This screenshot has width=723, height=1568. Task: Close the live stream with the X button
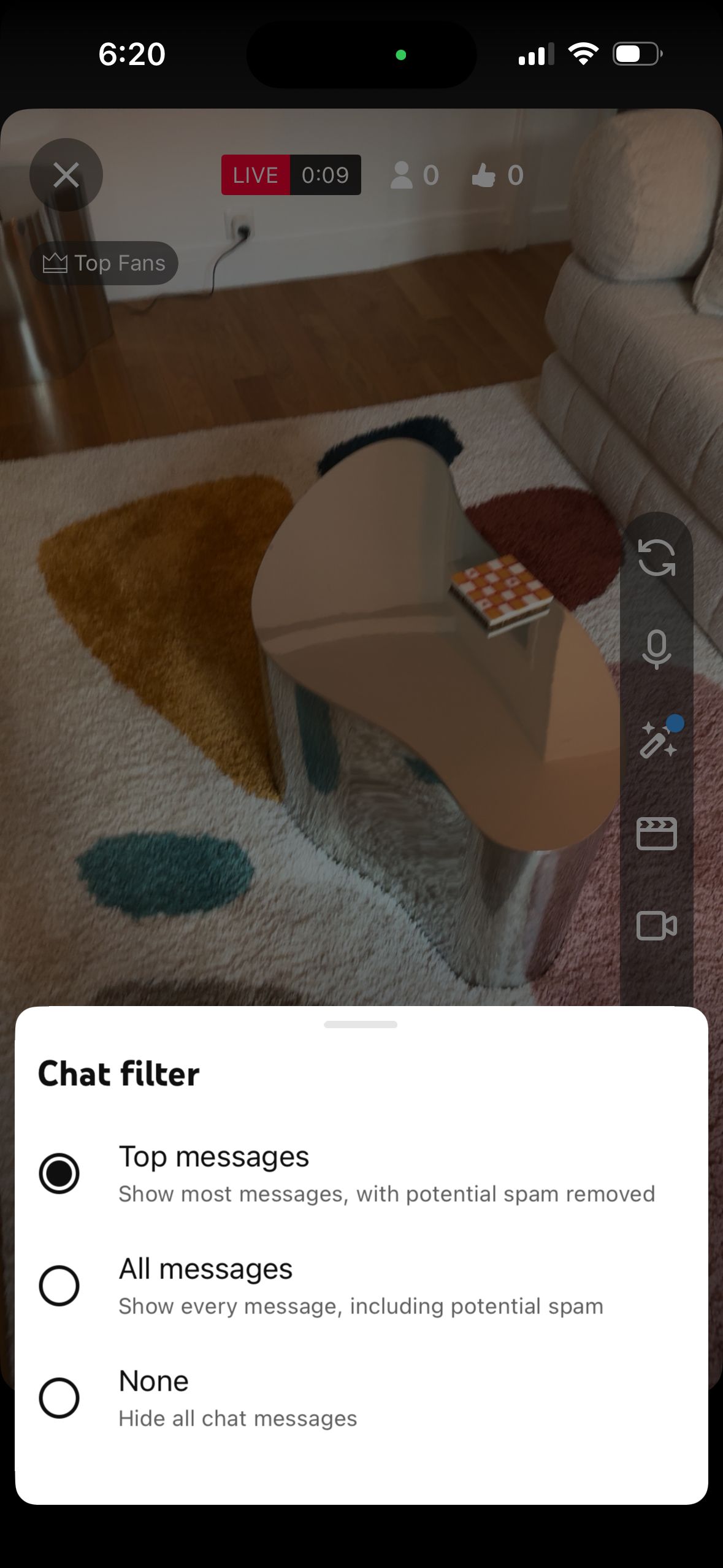click(x=66, y=175)
